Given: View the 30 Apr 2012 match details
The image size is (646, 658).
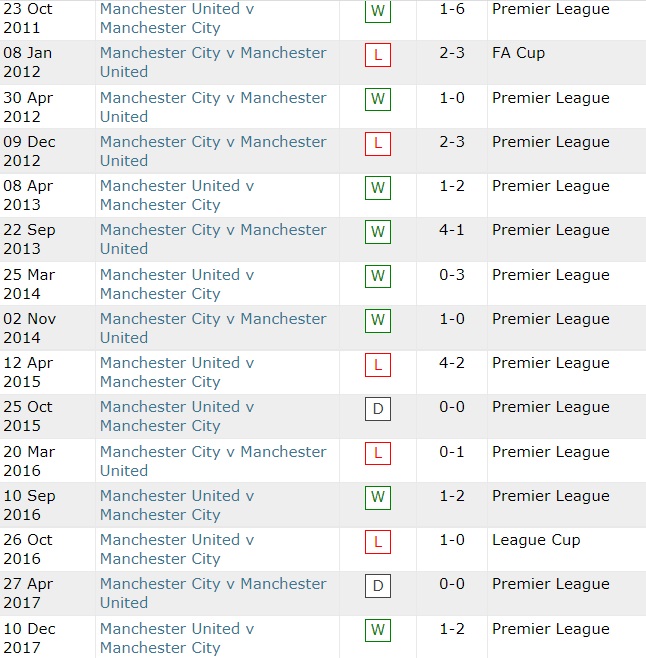Looking at the screenshot, I should pyautogui.click(x=213, y=98).
